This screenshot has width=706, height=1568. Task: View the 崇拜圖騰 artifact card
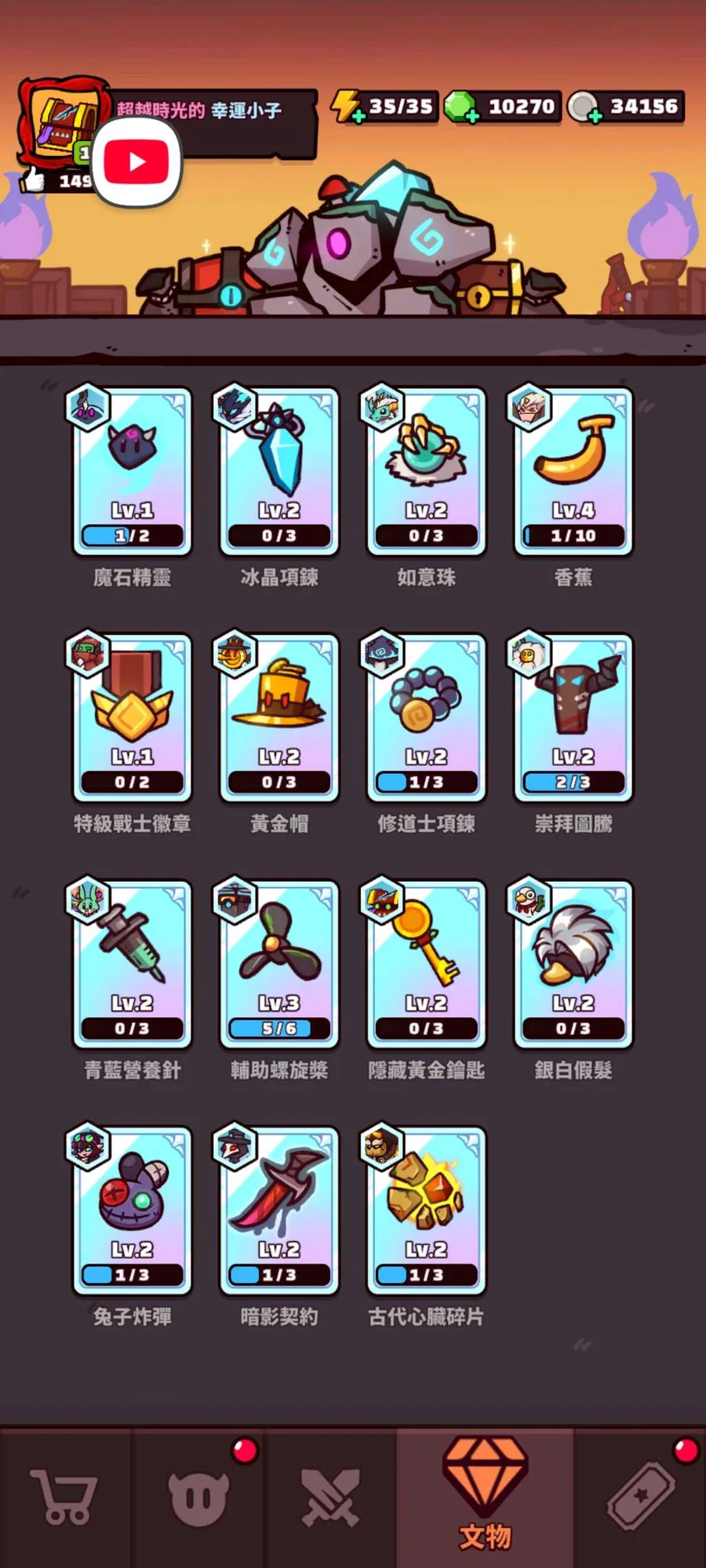pos(573,717)
